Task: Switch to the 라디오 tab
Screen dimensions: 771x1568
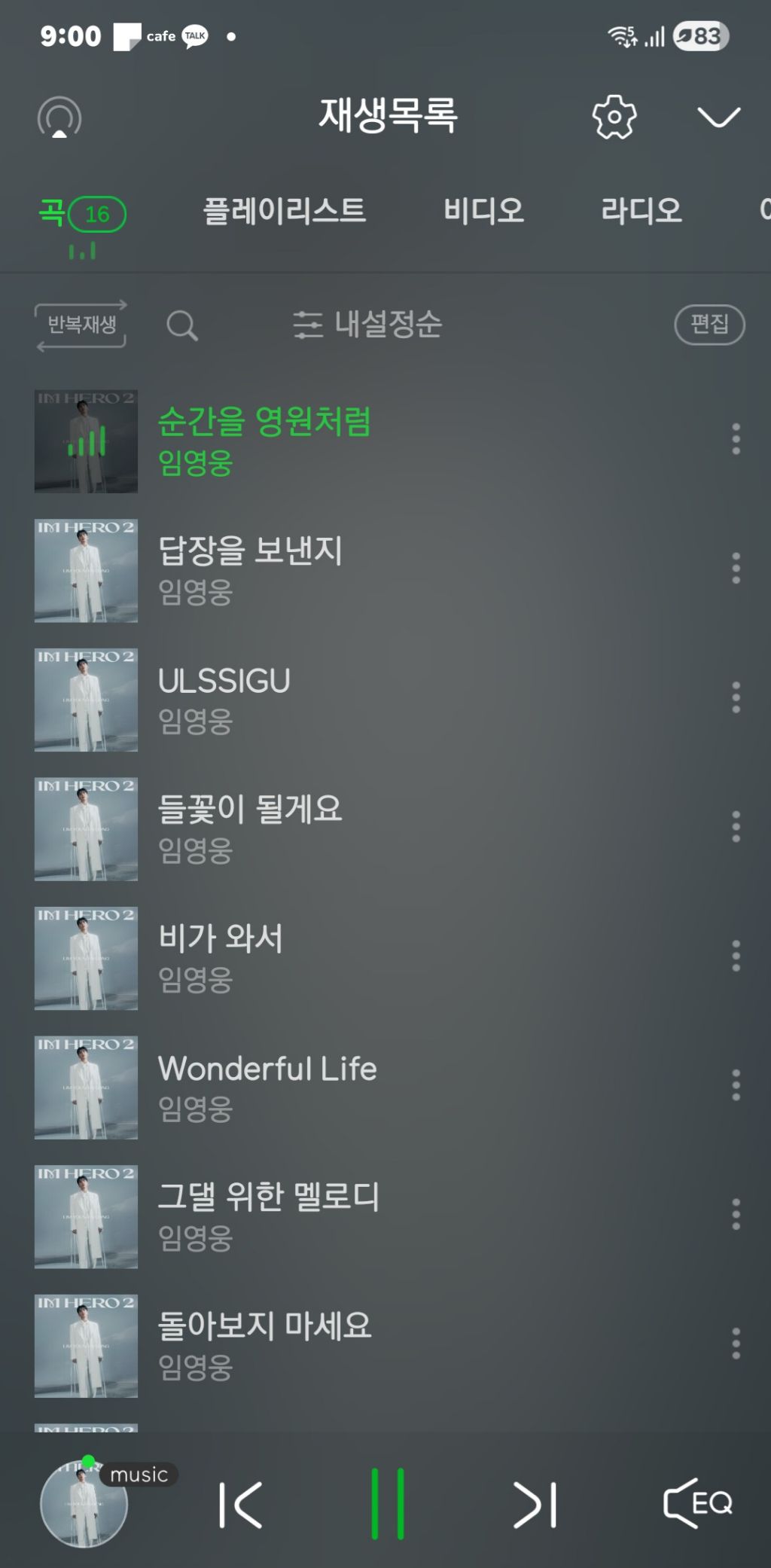Action: [x=641, y=211]
